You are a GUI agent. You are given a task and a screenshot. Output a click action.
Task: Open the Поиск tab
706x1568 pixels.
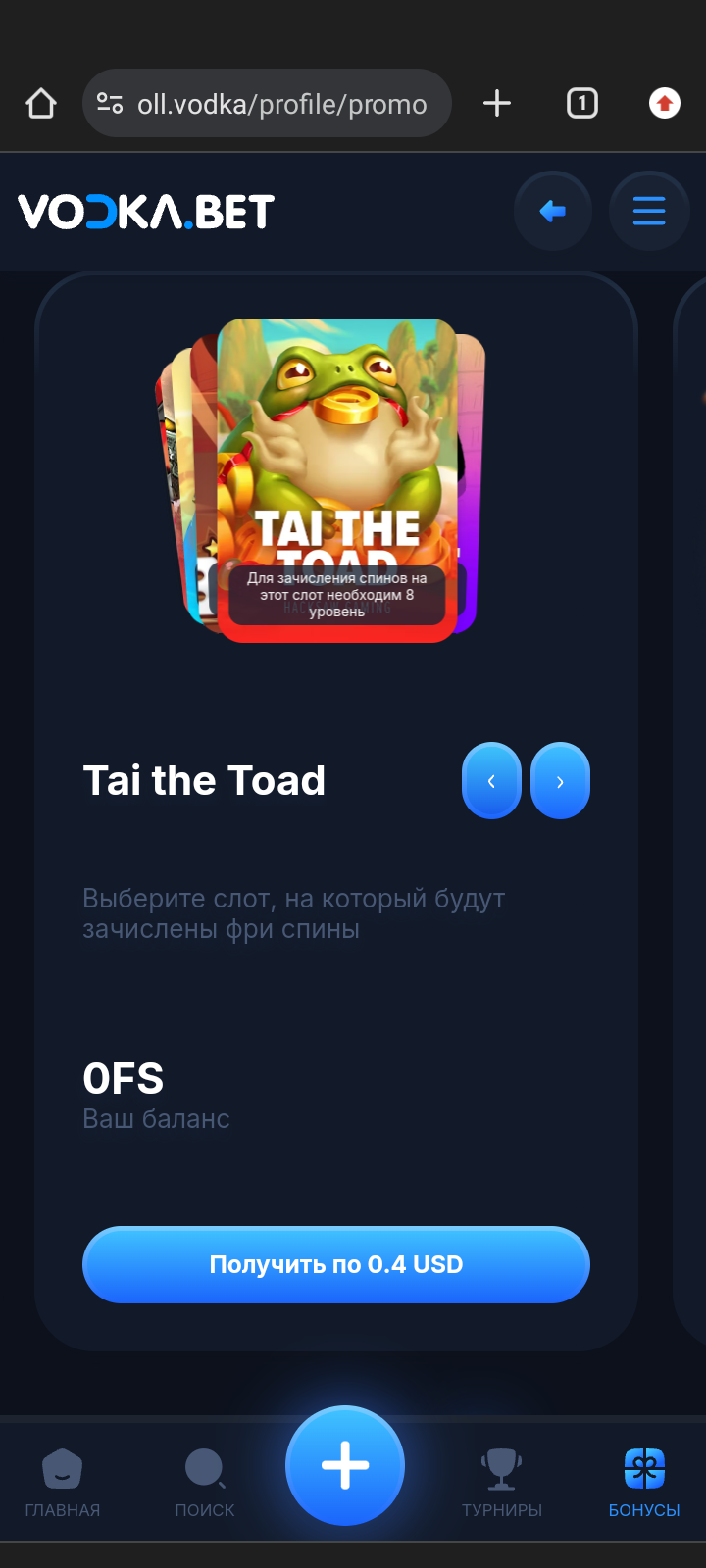point(204,1483)
